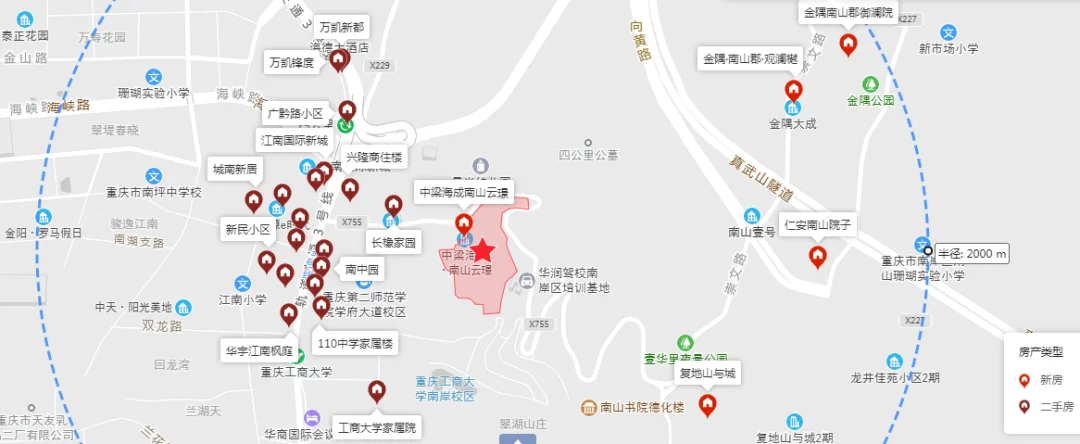The image size is (1080, 444).
Task: Tap the 长橡家园 property marker
Action: tap(394, 207)
